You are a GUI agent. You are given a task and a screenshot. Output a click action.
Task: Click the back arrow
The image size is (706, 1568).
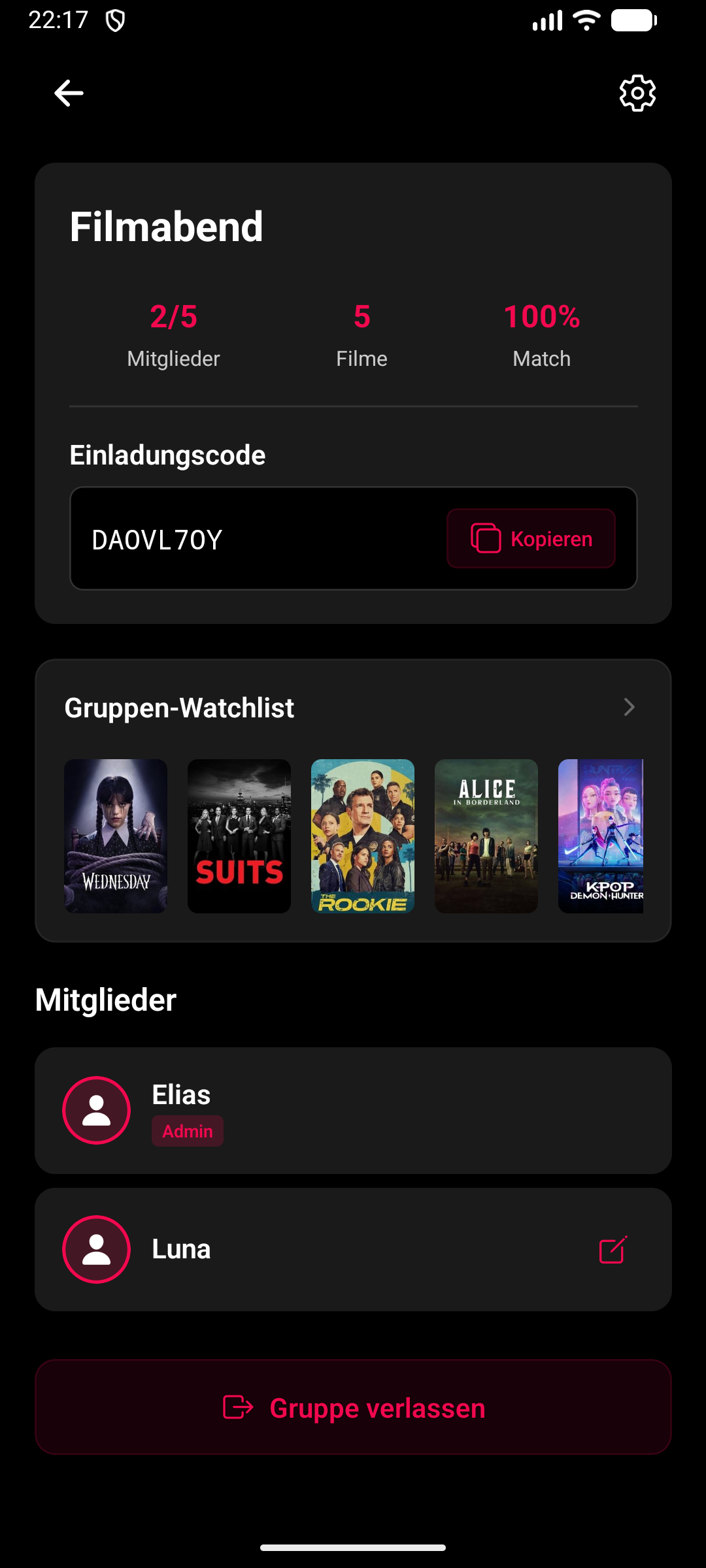68,93
